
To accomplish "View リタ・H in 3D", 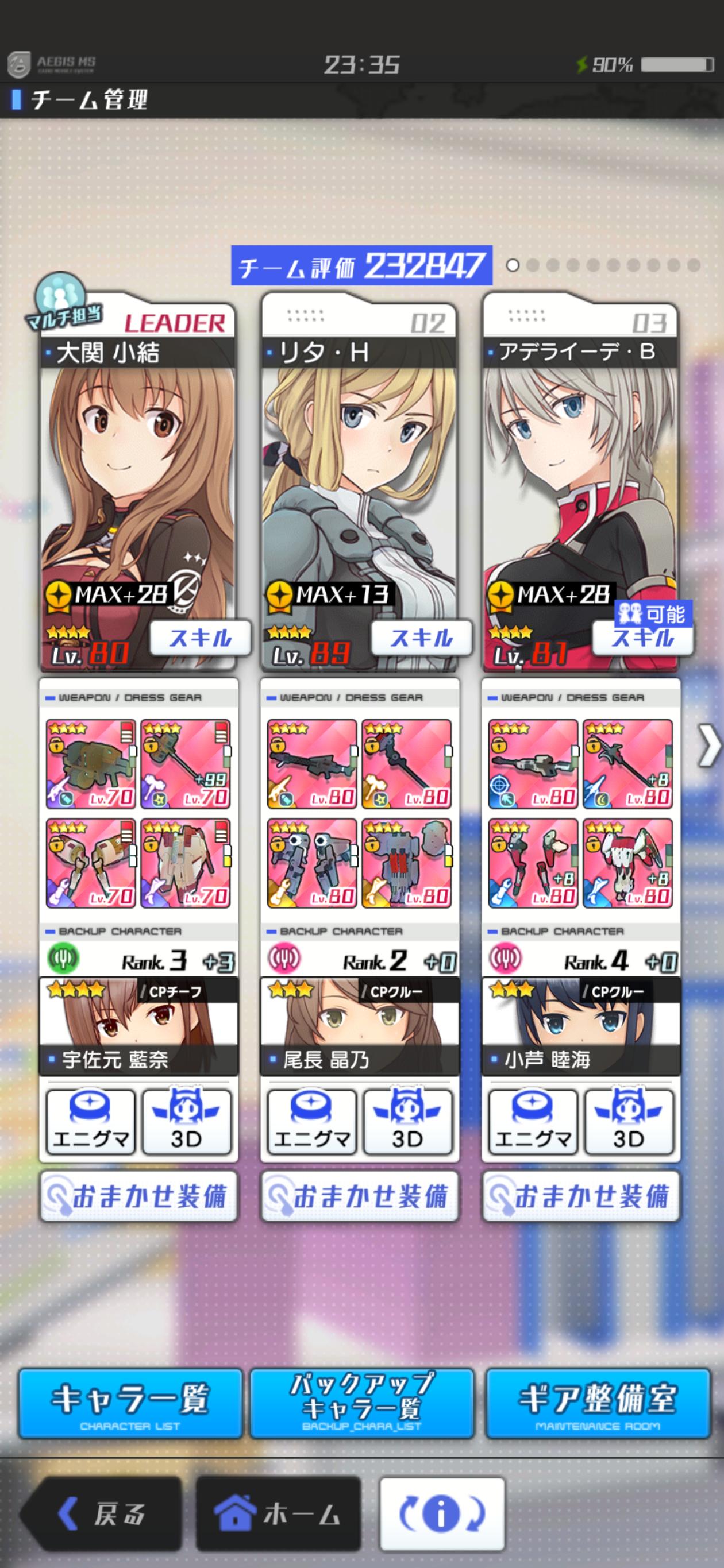I will click(x=407, y=1122).
